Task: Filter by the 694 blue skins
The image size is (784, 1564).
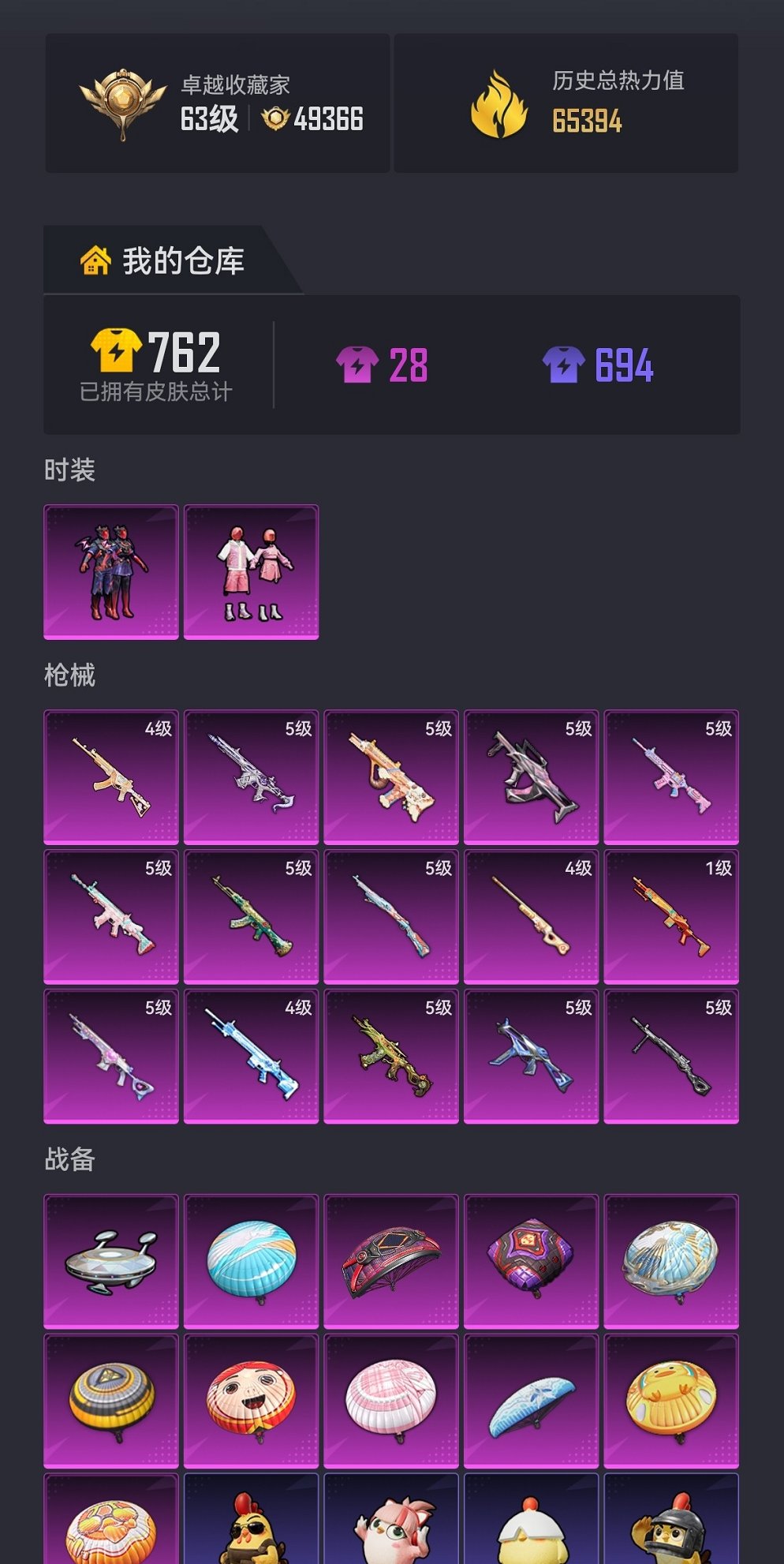Action: pos(598,365)
